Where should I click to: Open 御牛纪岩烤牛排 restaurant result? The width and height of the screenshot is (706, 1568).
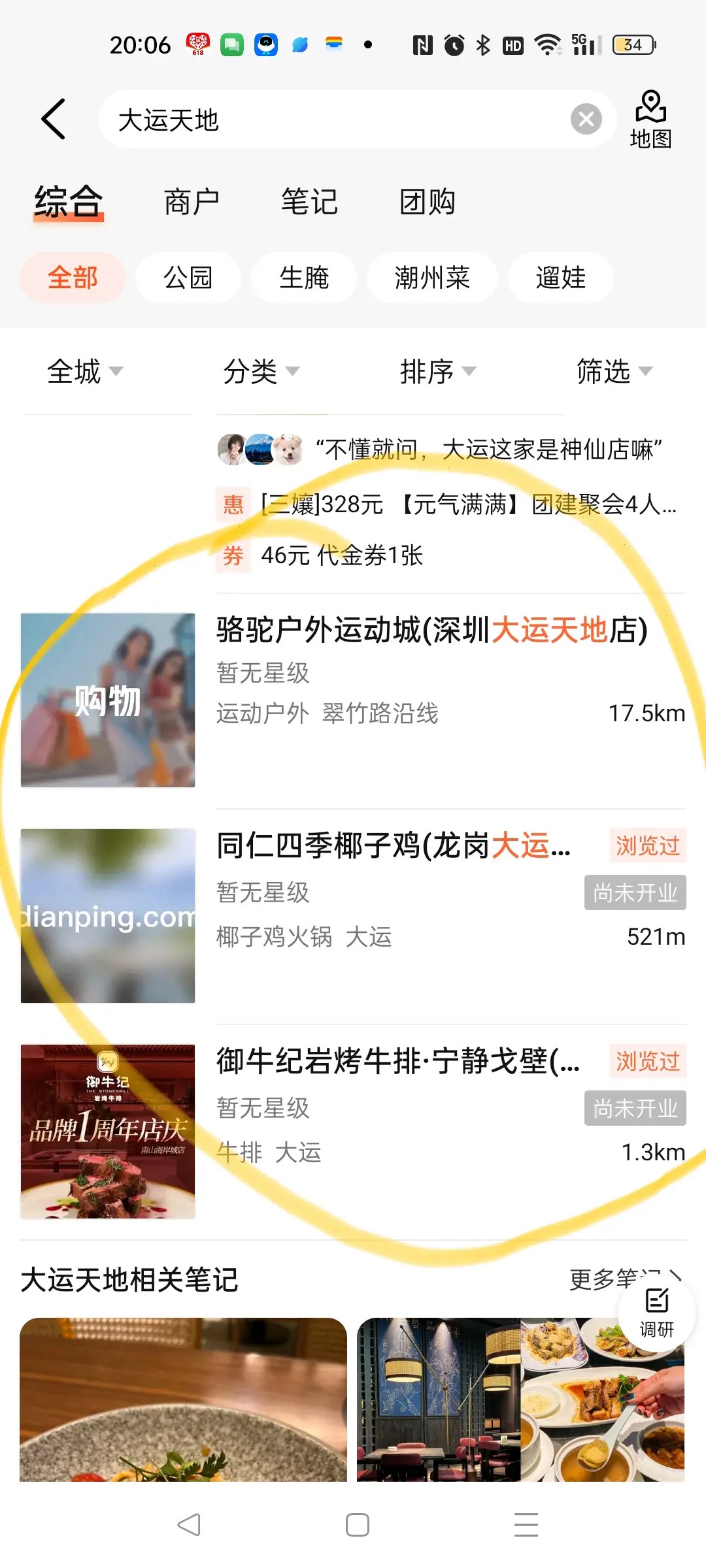tap(396, 1062)
